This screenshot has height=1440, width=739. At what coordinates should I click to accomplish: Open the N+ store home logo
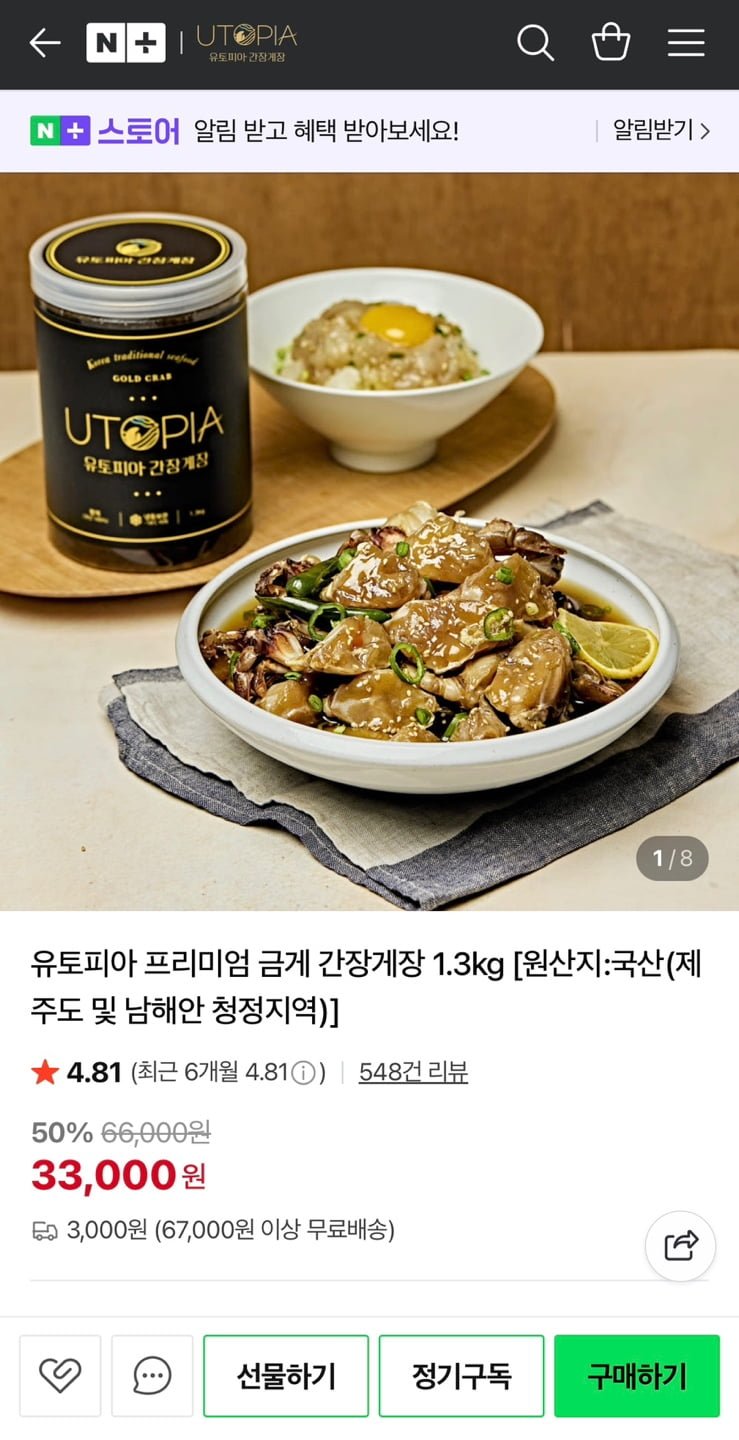click(126, 43)
